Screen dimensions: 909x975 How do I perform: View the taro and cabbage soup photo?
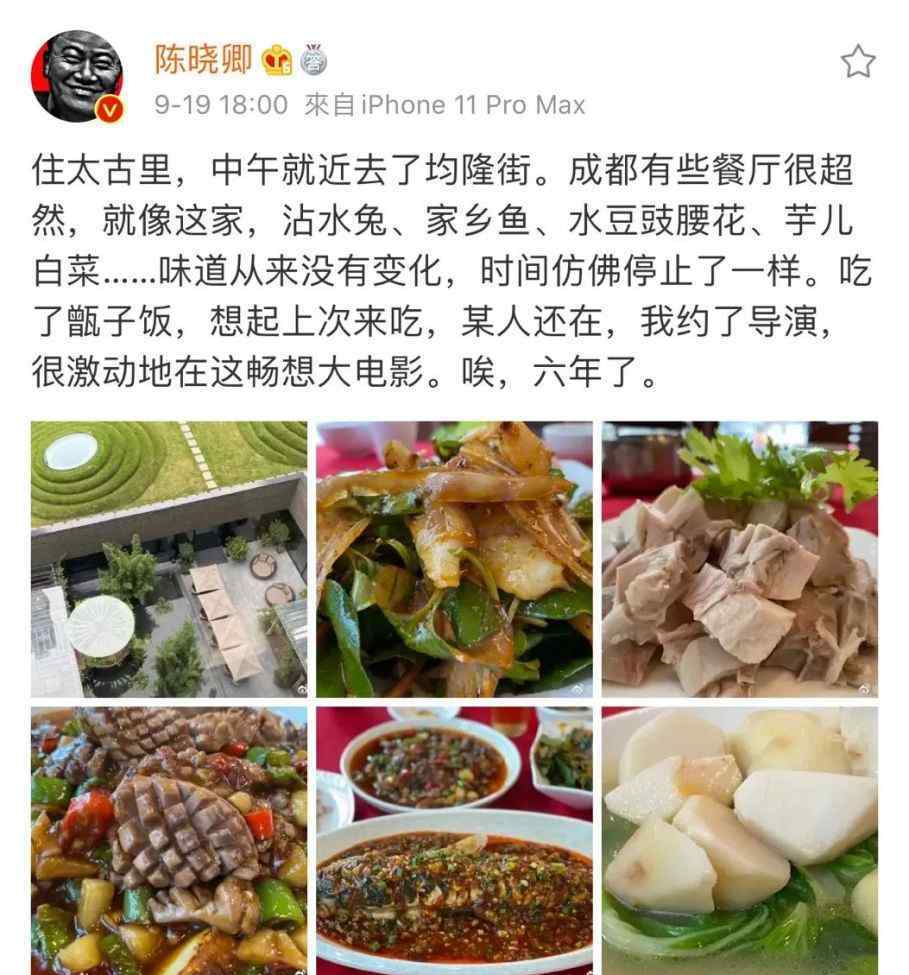point(739,840)
